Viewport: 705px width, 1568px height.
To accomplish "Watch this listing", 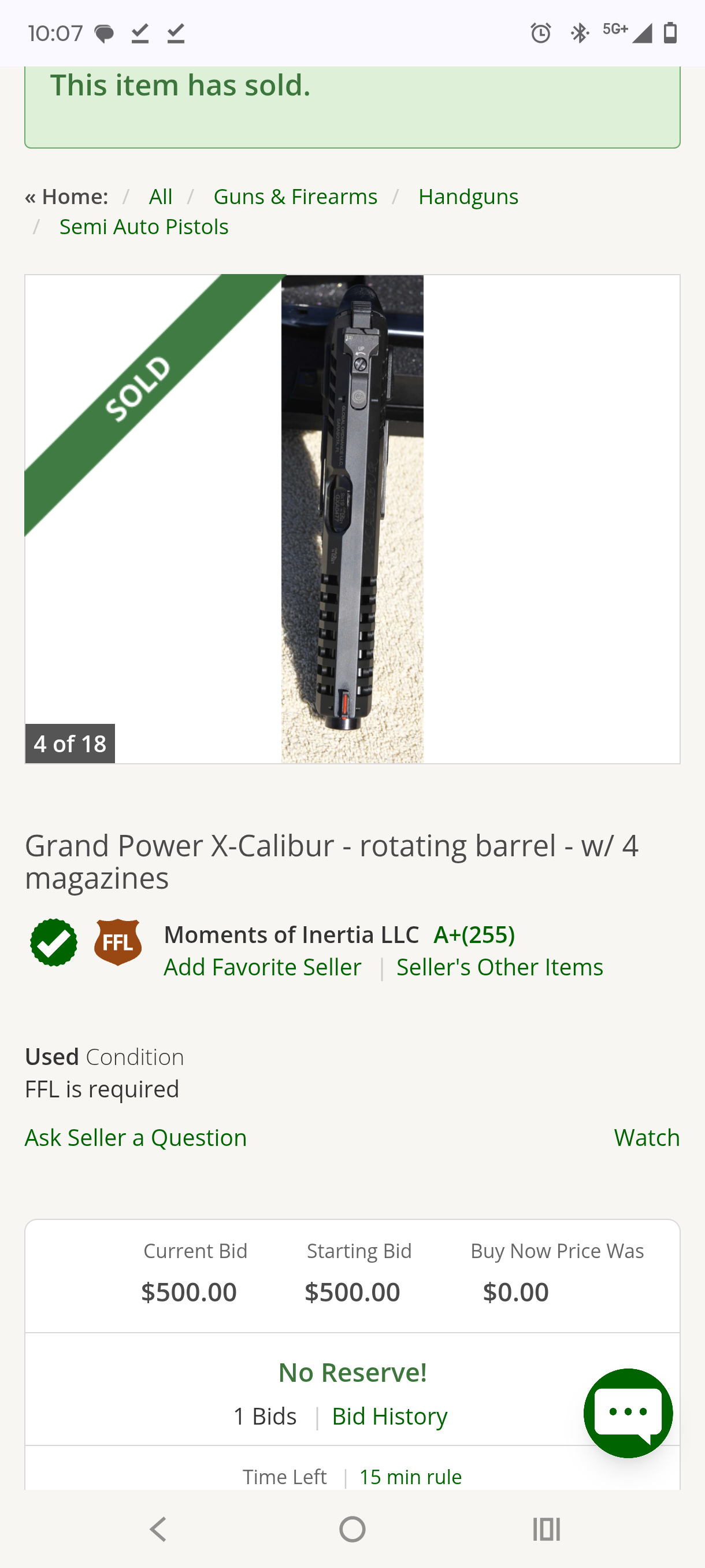I will click(647, 1137).
